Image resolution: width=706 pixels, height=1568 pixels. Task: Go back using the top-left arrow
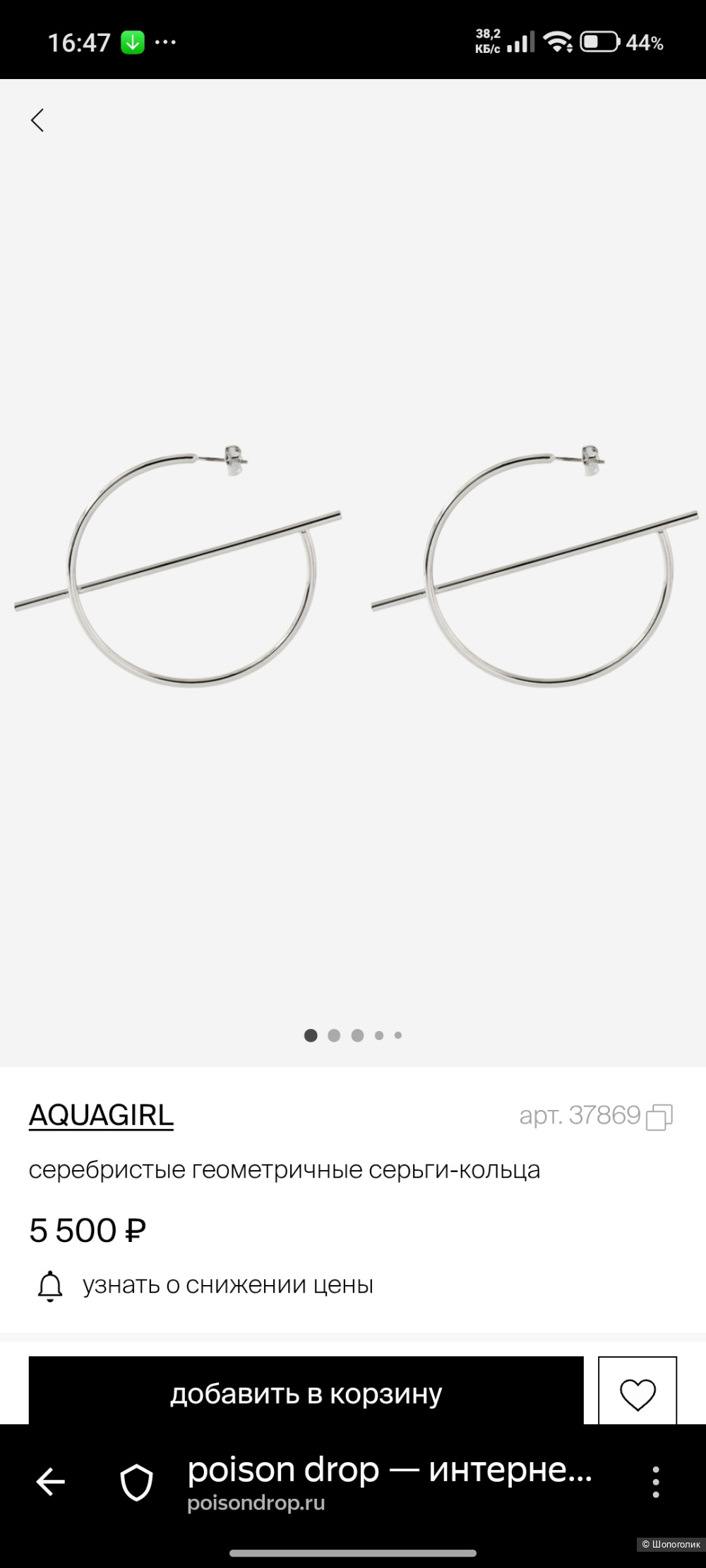coord(37,120)
